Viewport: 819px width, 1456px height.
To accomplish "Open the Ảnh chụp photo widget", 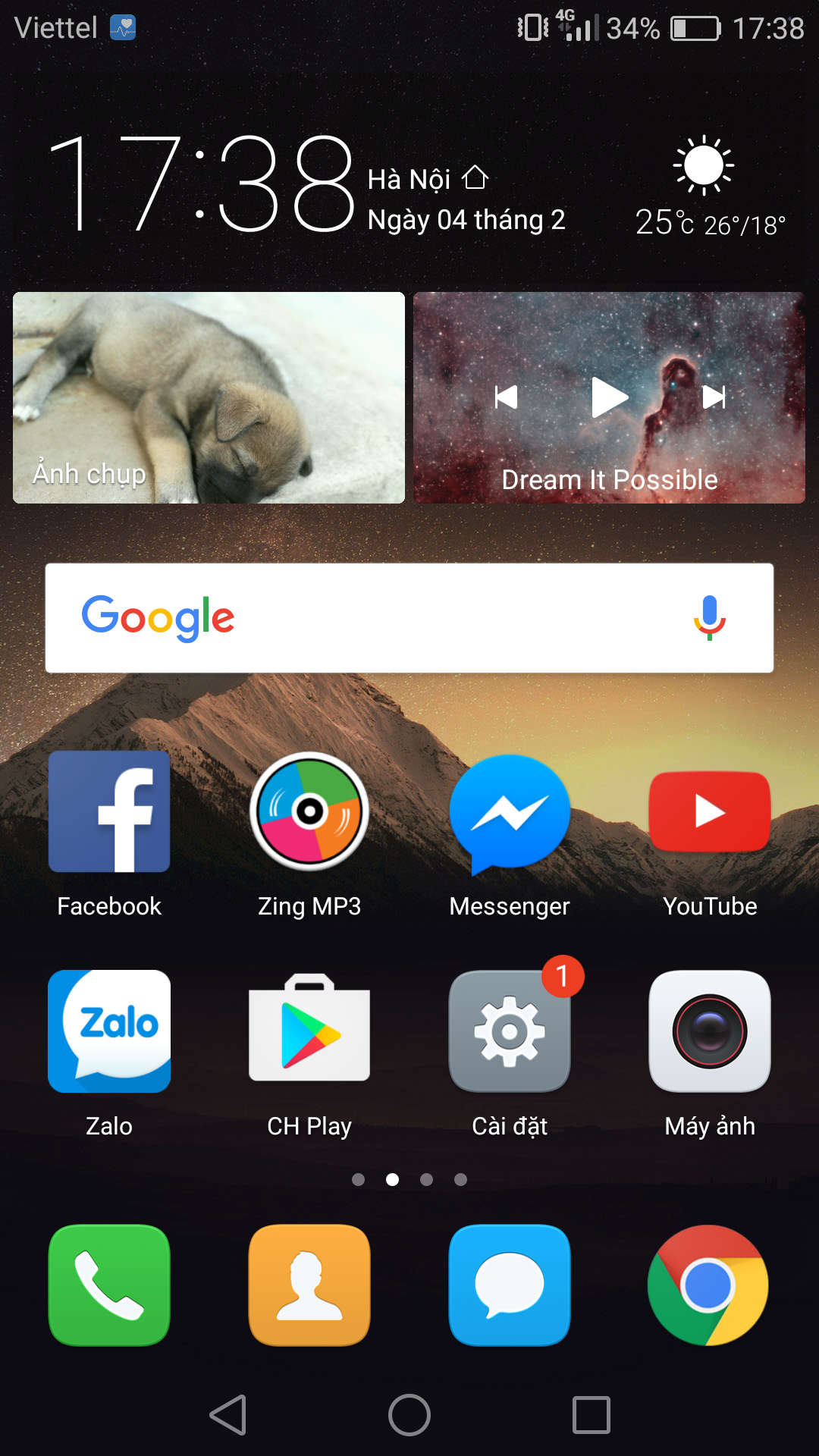I will (x=209, y=397).
